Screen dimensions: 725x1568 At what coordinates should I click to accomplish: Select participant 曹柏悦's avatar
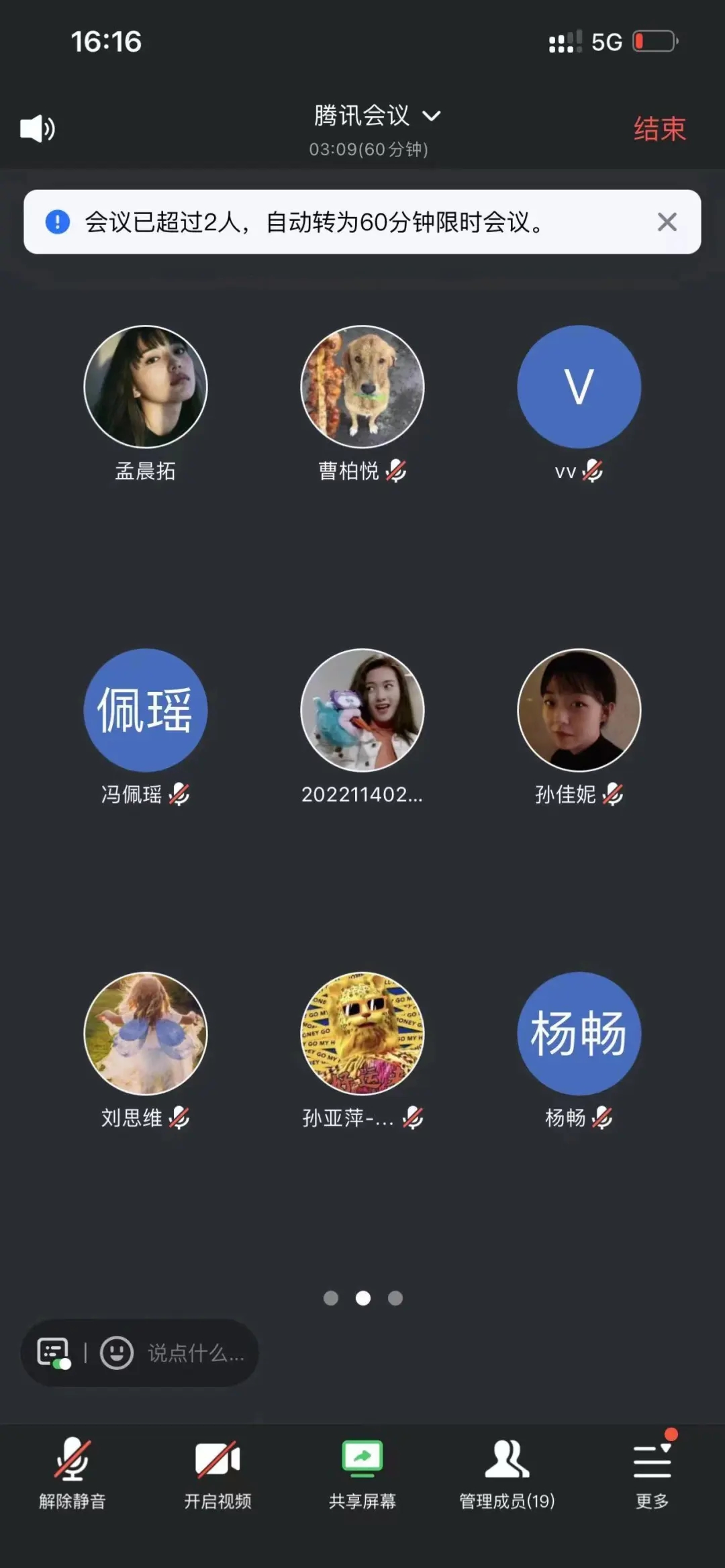click(362, 387)
